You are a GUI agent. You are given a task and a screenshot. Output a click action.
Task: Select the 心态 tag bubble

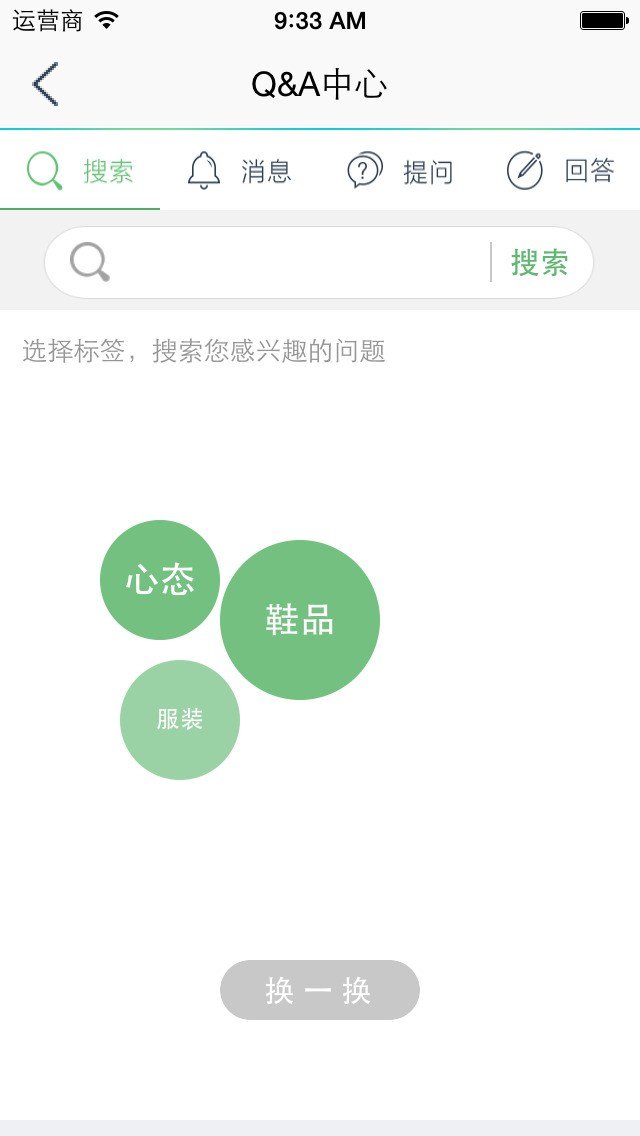[x=159, y=580]
